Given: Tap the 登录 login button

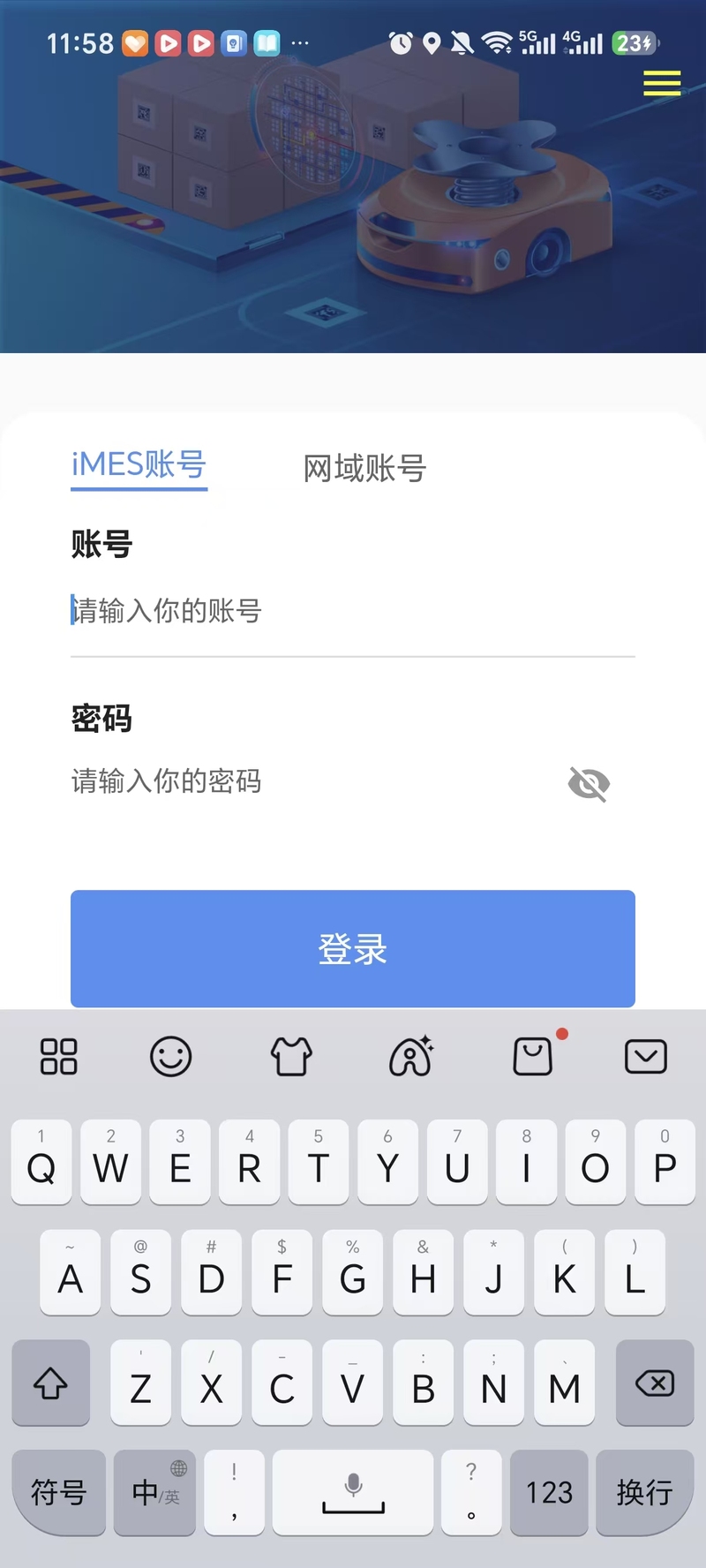Looking at the screenshot, I should (x=353, y=948).
